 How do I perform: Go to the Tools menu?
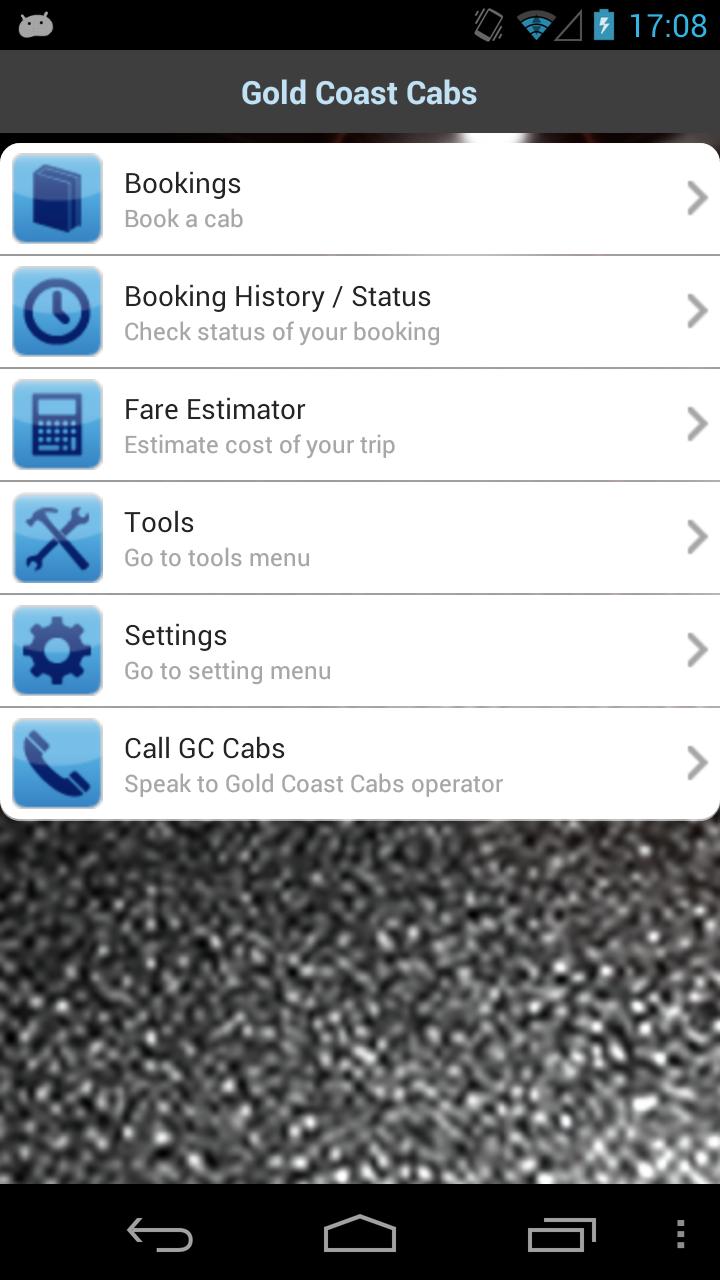coord(360,538)
